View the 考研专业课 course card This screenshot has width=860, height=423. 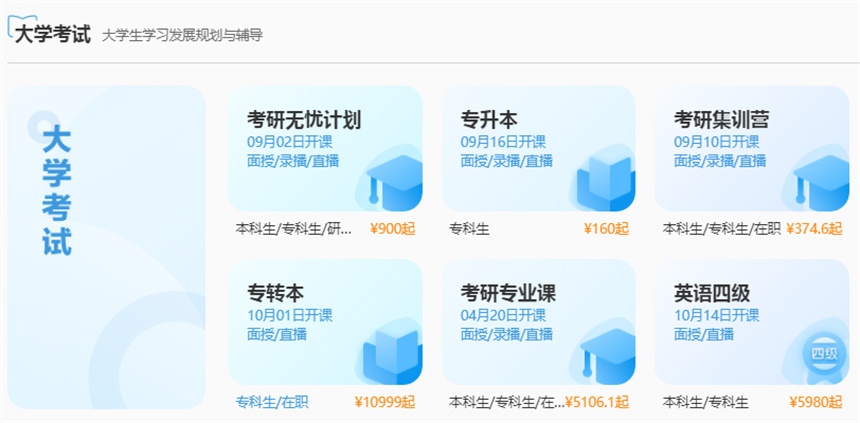click(x=538, y=322)
